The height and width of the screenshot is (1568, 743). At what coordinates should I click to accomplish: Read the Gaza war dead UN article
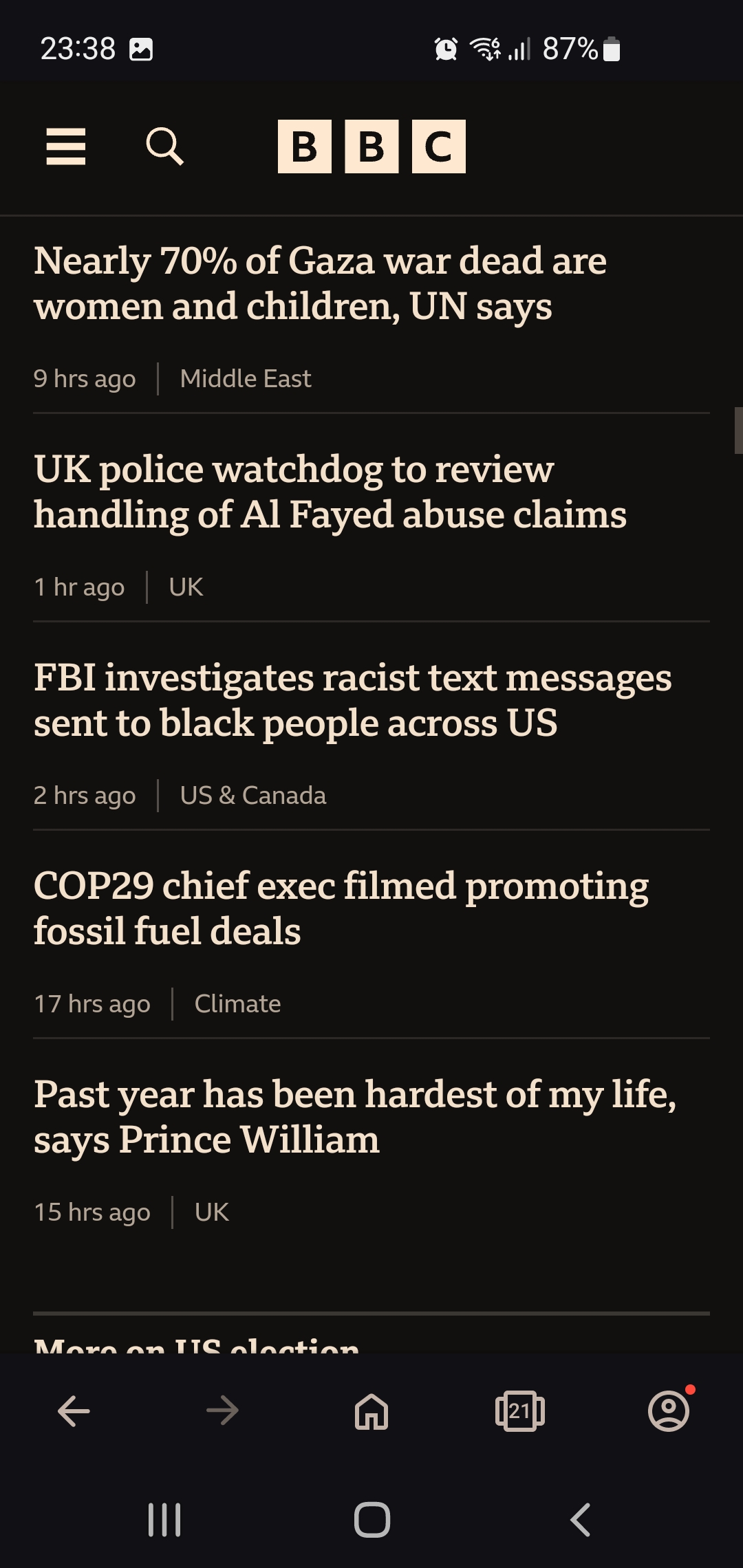(320, 283)
